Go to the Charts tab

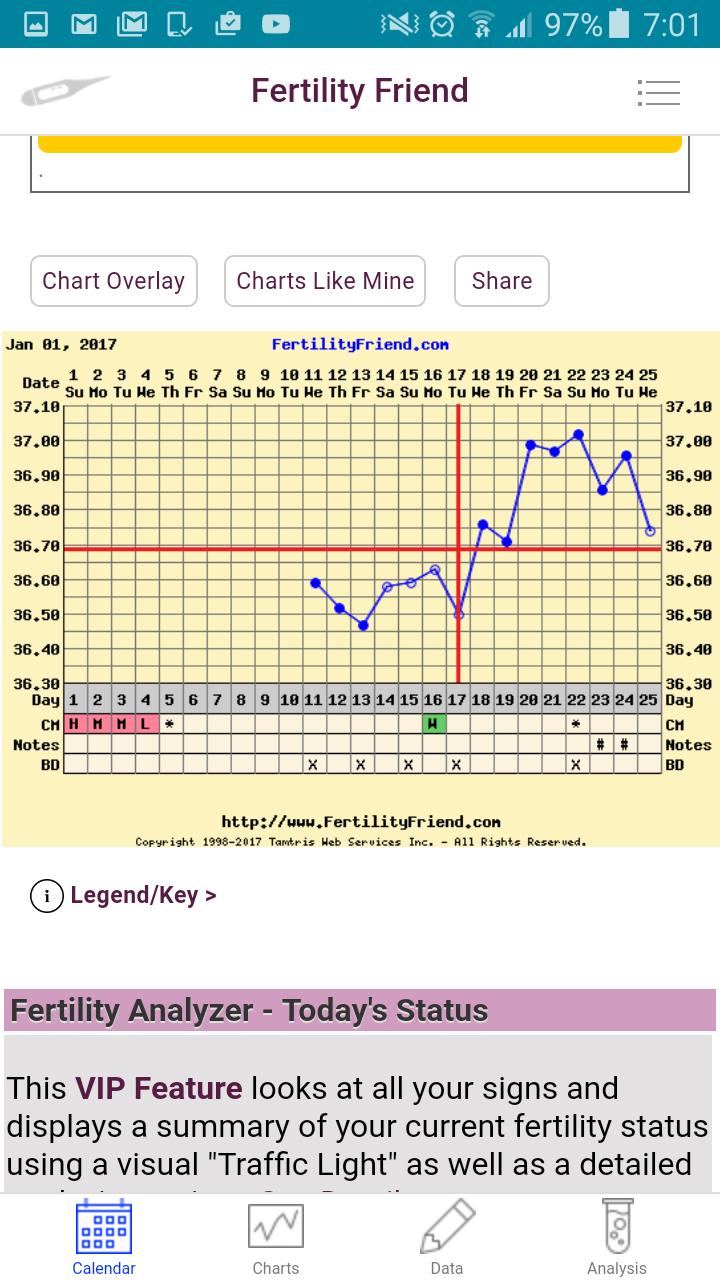(x=276, y=1238)
